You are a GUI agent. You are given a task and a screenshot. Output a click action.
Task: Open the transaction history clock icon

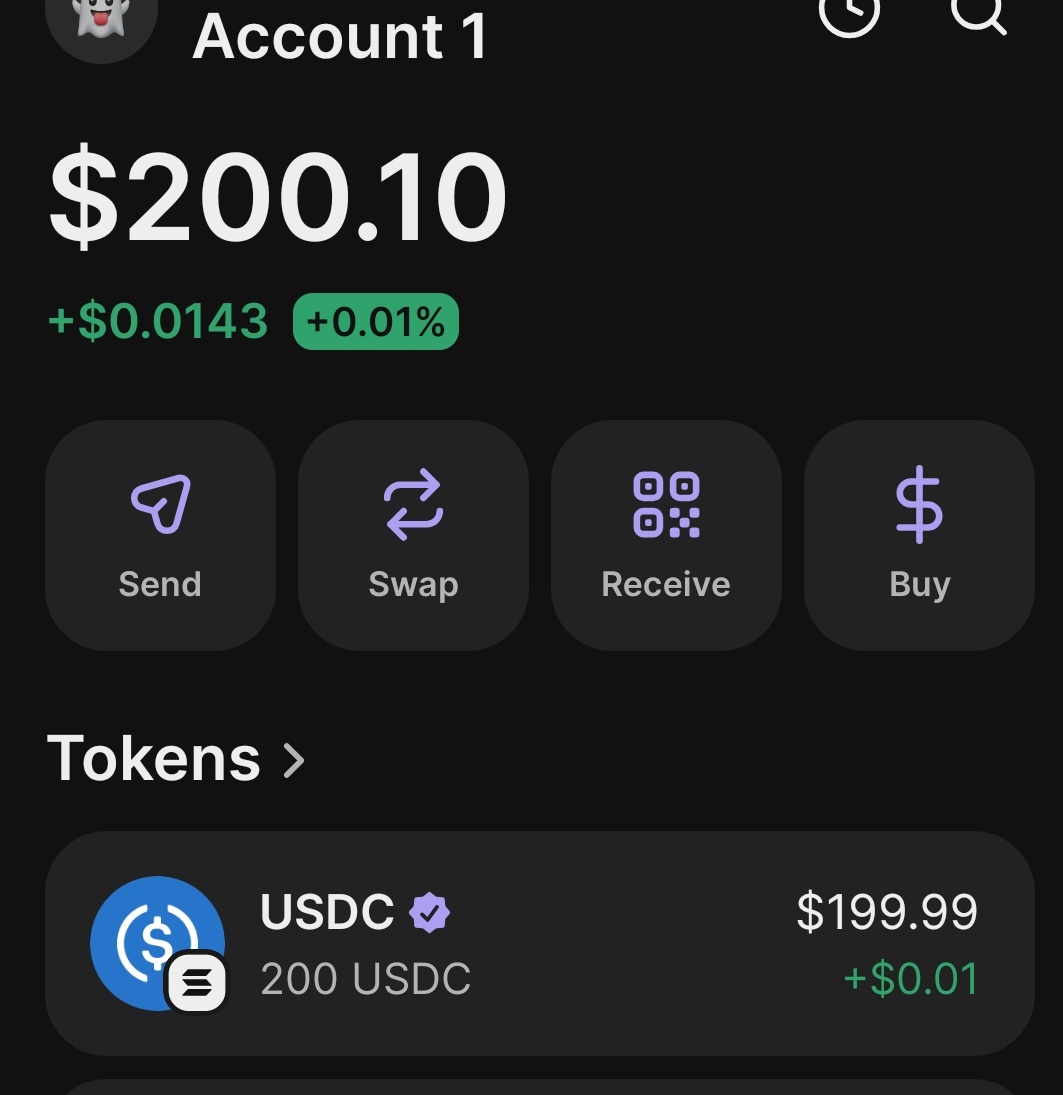849,15
